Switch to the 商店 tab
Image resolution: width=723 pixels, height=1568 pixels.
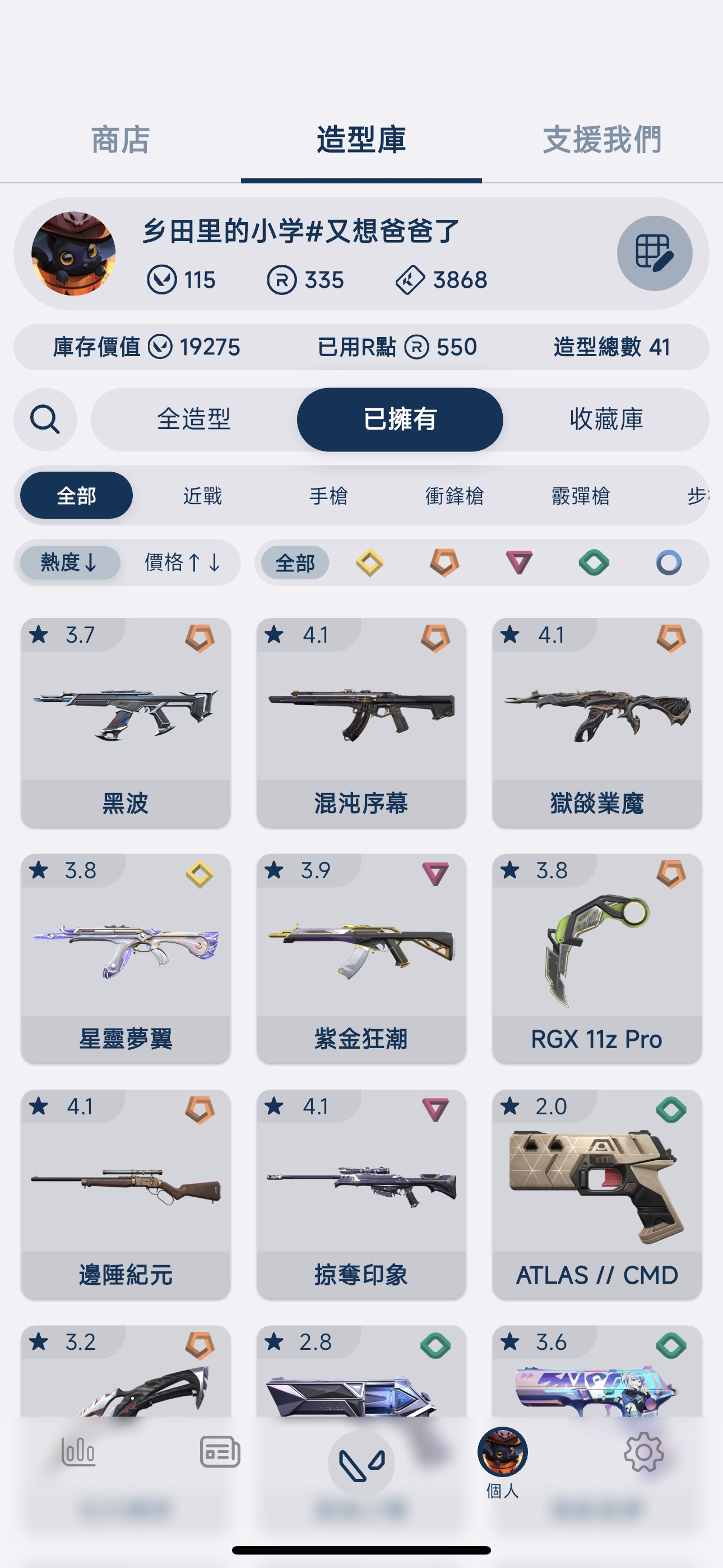[121, 140]
